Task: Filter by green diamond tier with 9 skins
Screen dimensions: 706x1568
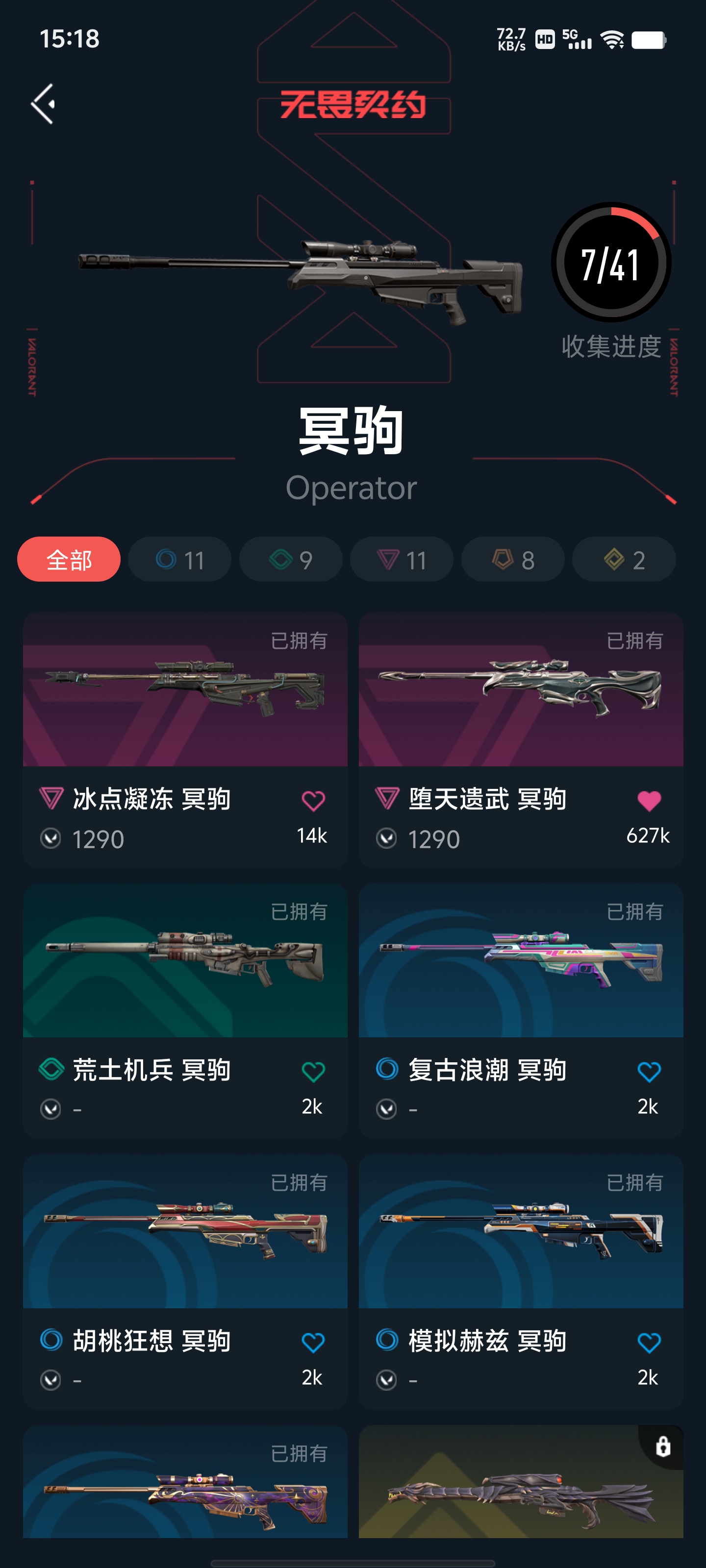Action: click(x=291, y=560)
